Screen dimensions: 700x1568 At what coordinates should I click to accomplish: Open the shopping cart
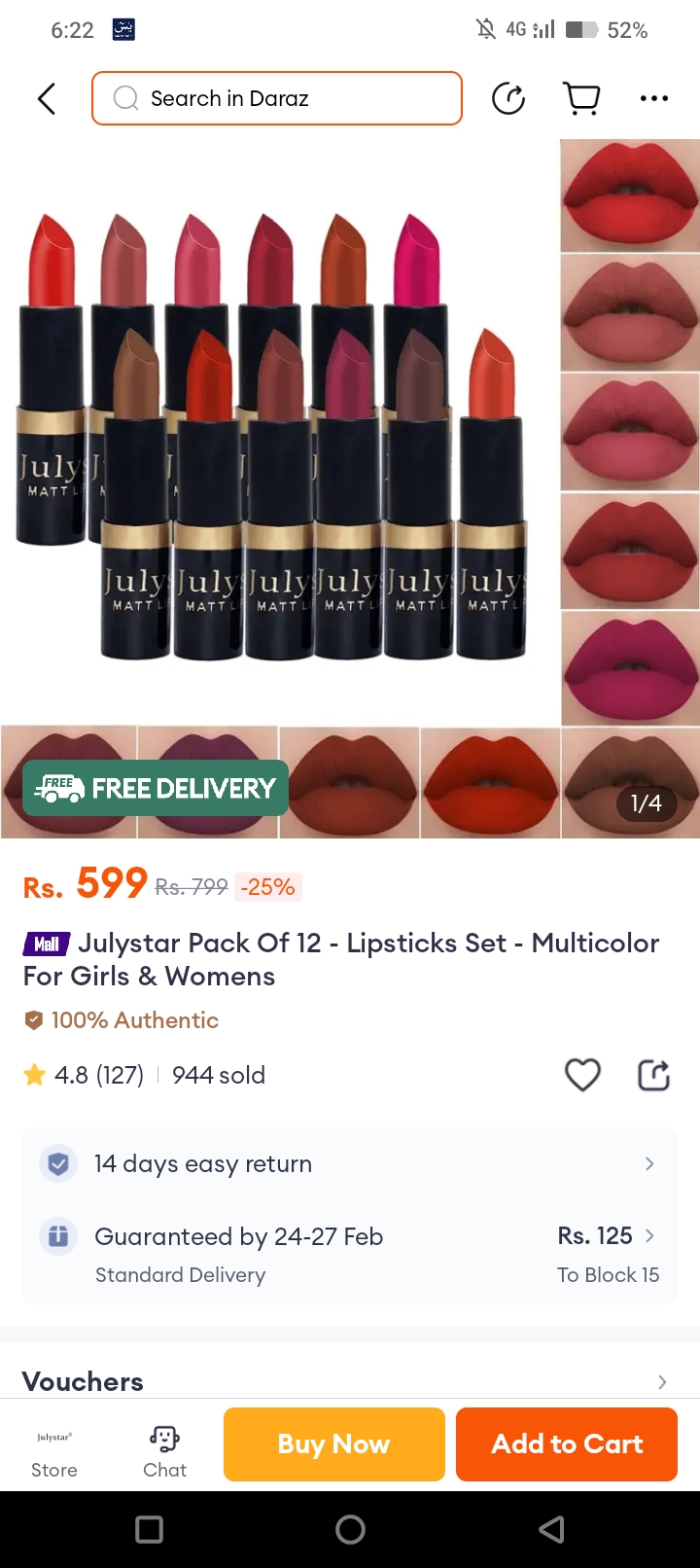pyautogui.click(x=581, y=98)
